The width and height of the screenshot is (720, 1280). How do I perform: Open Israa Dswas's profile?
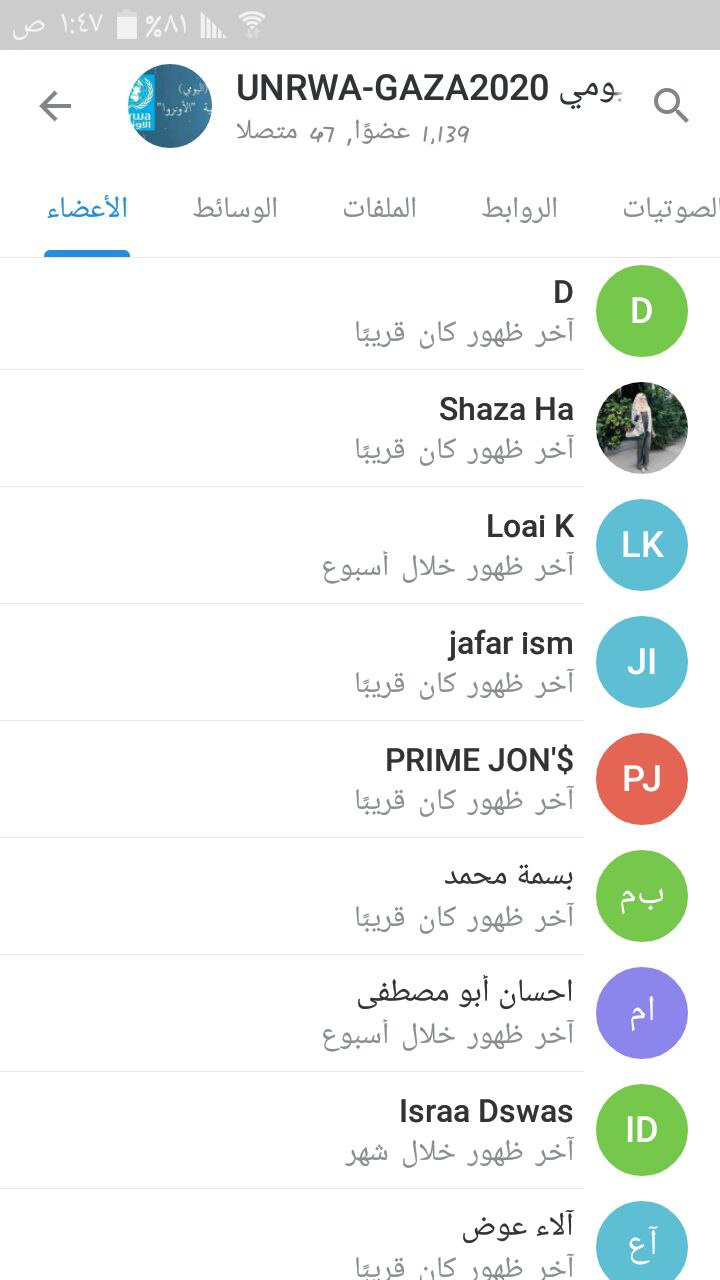pos(360,1131)
